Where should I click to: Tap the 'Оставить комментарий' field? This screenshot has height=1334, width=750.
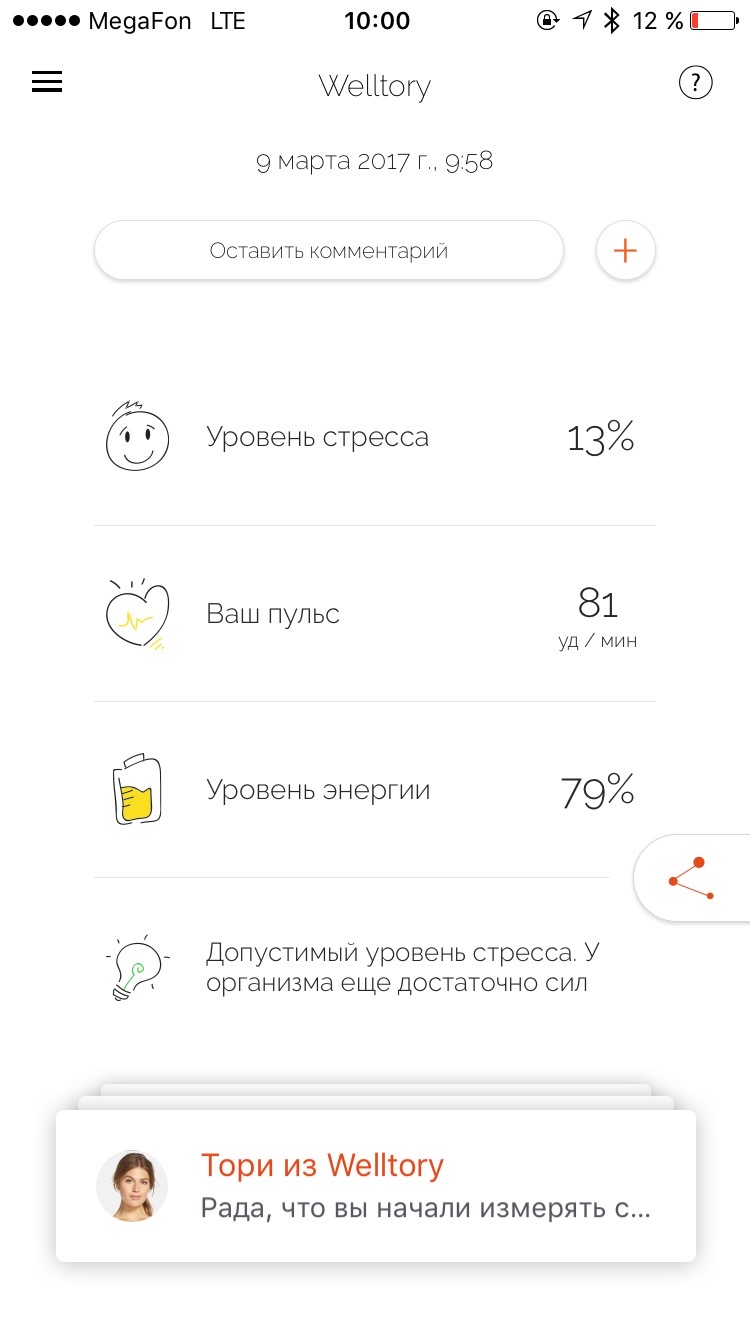pos(328,251)
